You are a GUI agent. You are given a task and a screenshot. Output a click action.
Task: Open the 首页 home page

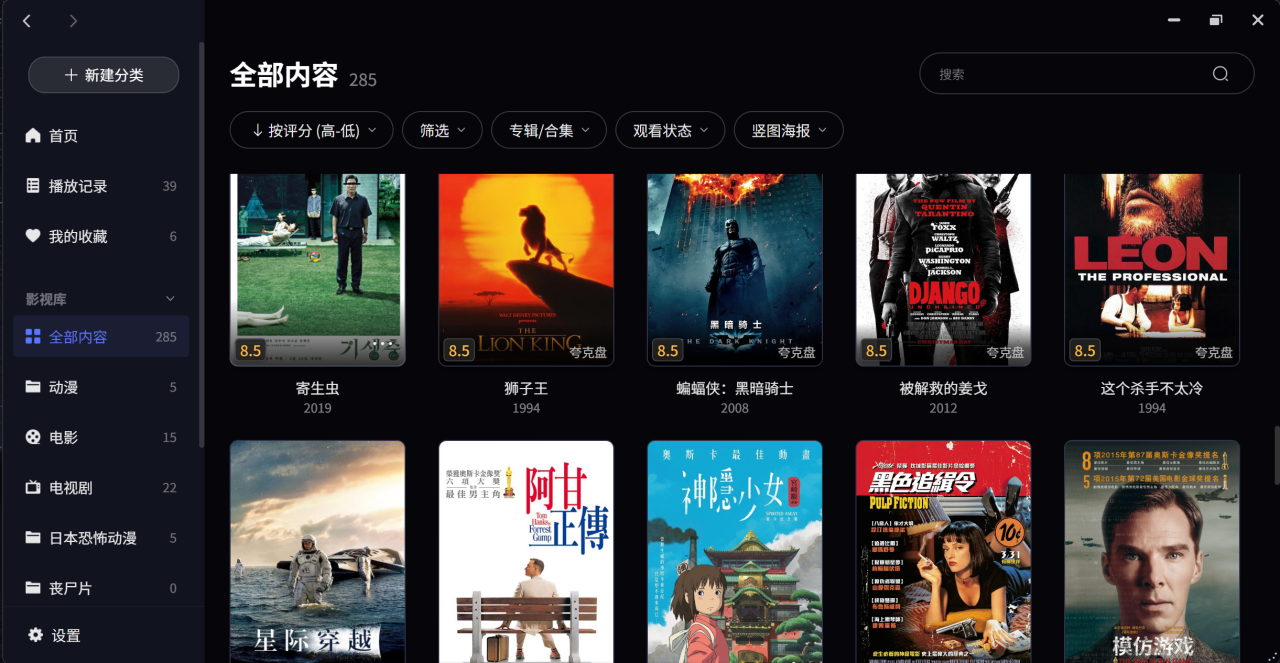[63, 136]
